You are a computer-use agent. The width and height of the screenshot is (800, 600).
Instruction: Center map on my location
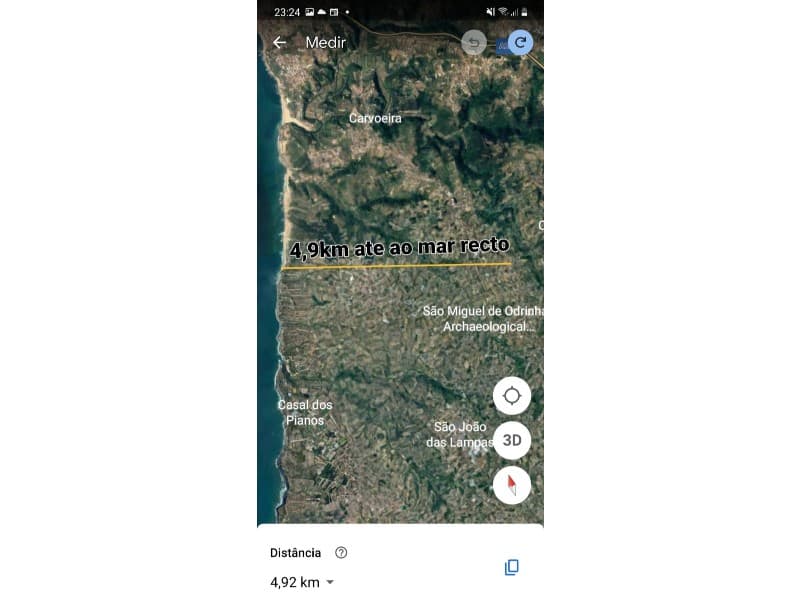pos(512,396)
